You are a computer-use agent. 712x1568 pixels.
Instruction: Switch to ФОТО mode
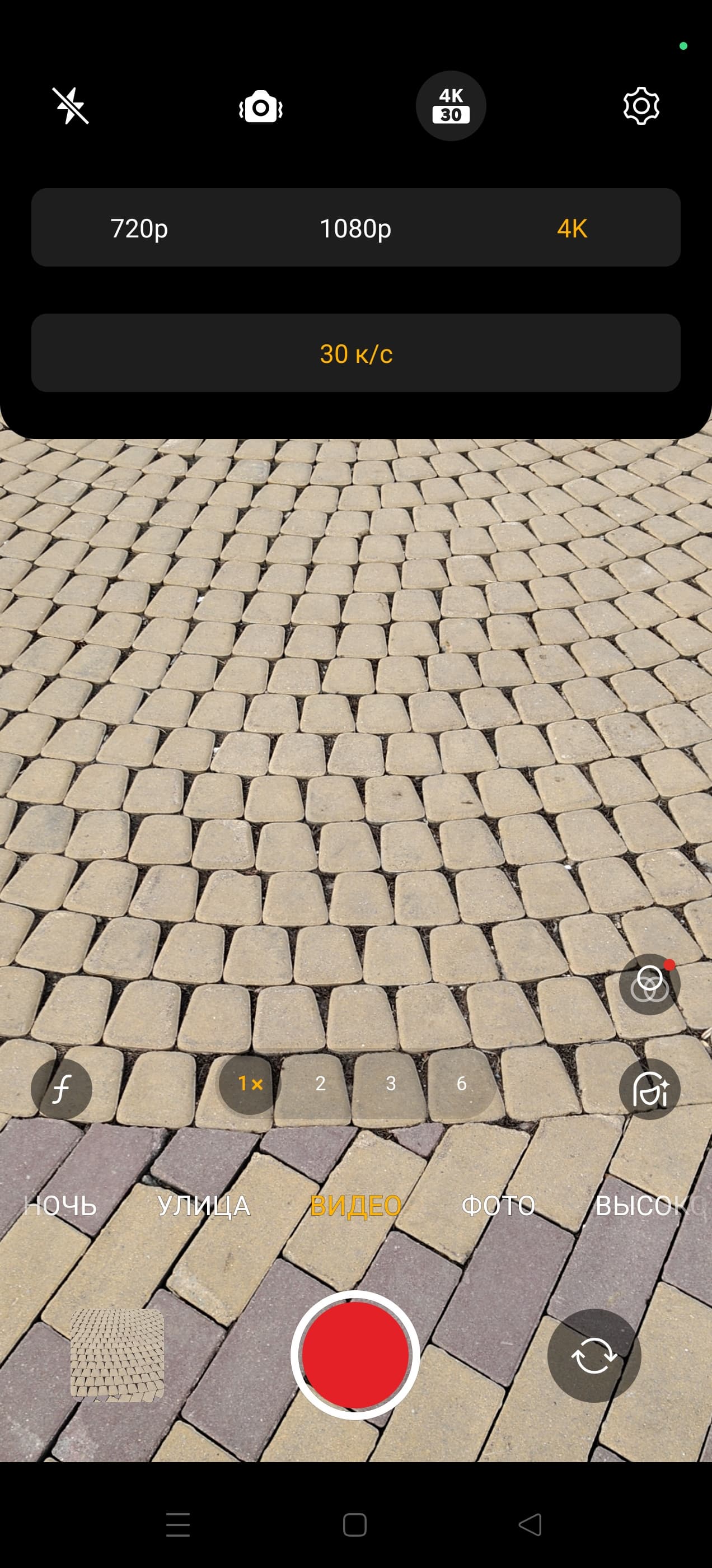pos(498,1206)
